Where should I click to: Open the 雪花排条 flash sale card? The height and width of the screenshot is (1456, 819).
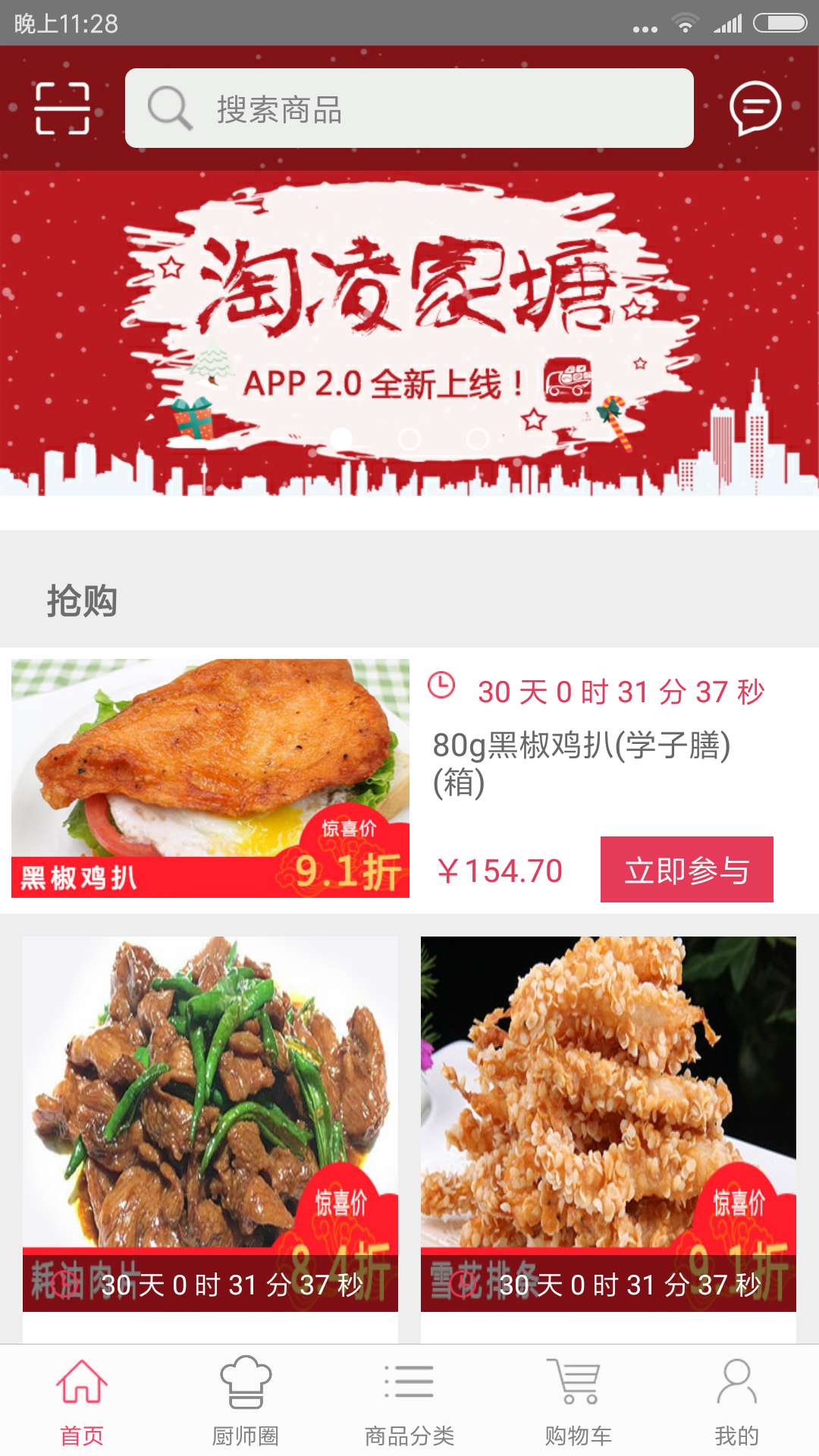point(608,1124)
